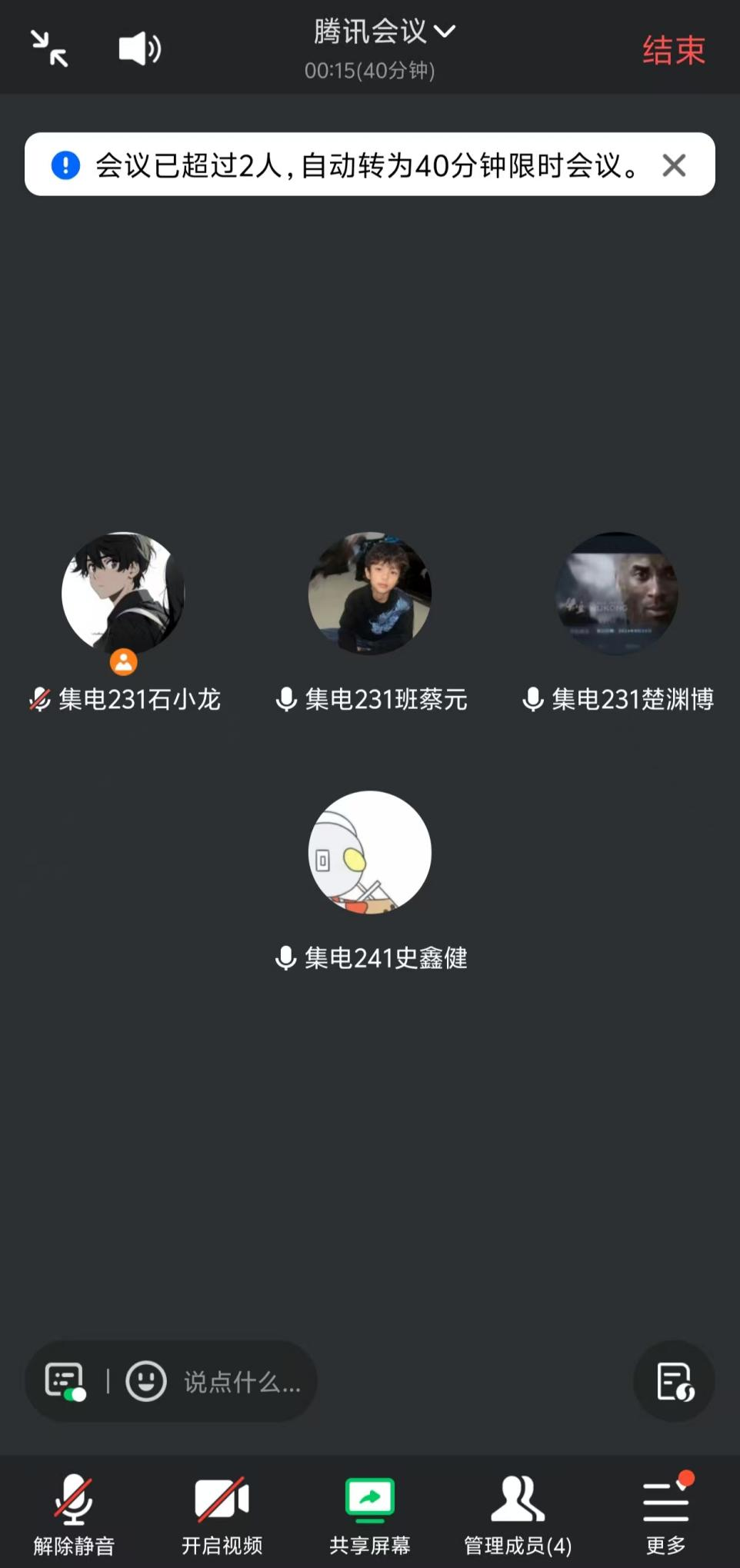Unmute microphone via 解除静音
740x1568 pixels.
pyautogui.click(x=74, y=1512)
